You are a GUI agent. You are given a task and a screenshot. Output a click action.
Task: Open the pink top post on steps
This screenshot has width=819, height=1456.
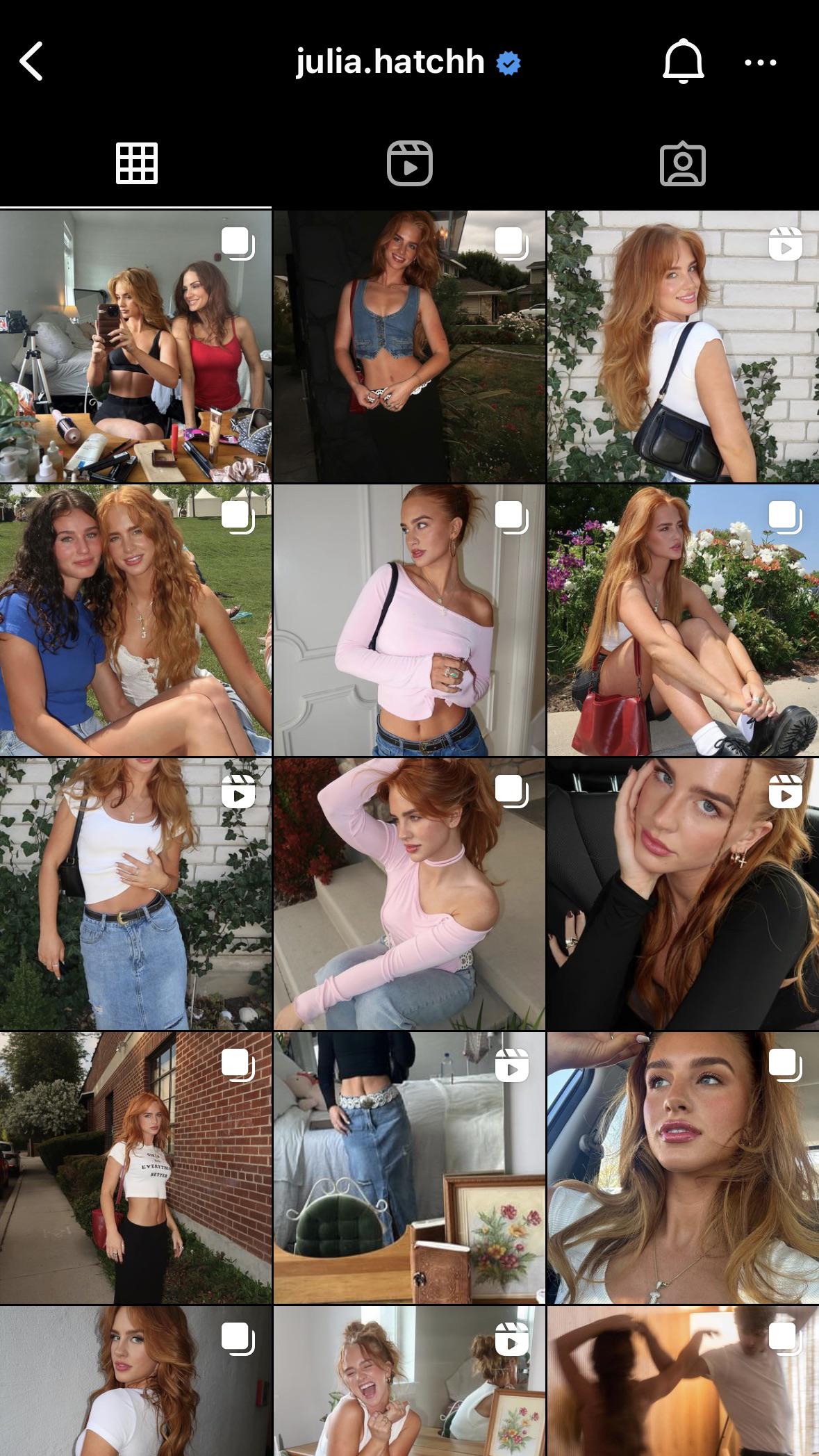click(409, 894)
